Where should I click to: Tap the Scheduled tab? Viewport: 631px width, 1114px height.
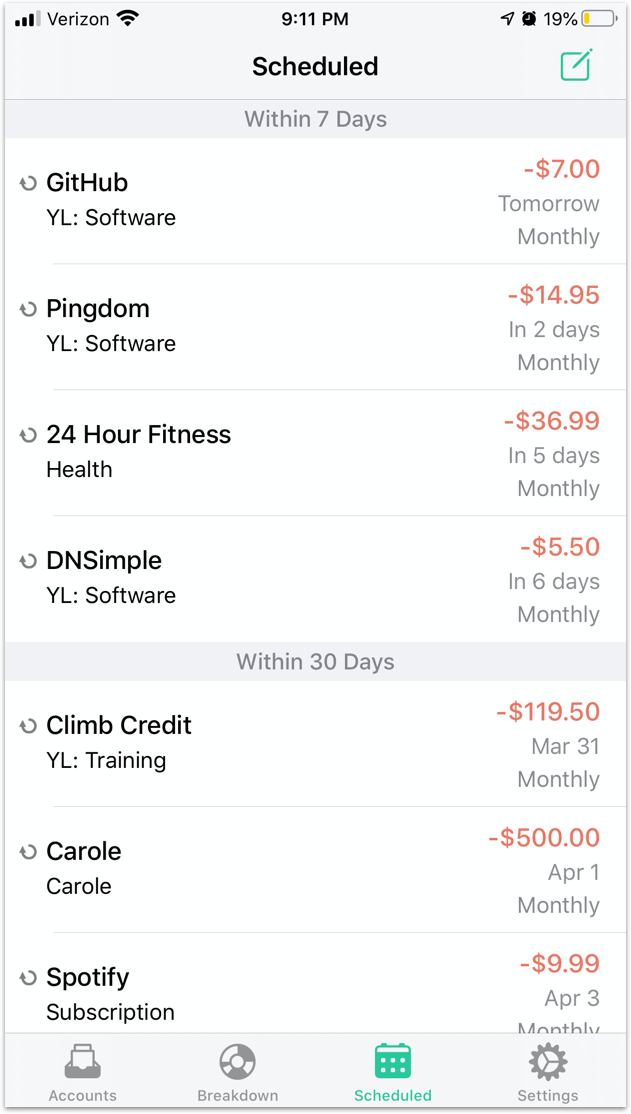(392, 1072)
